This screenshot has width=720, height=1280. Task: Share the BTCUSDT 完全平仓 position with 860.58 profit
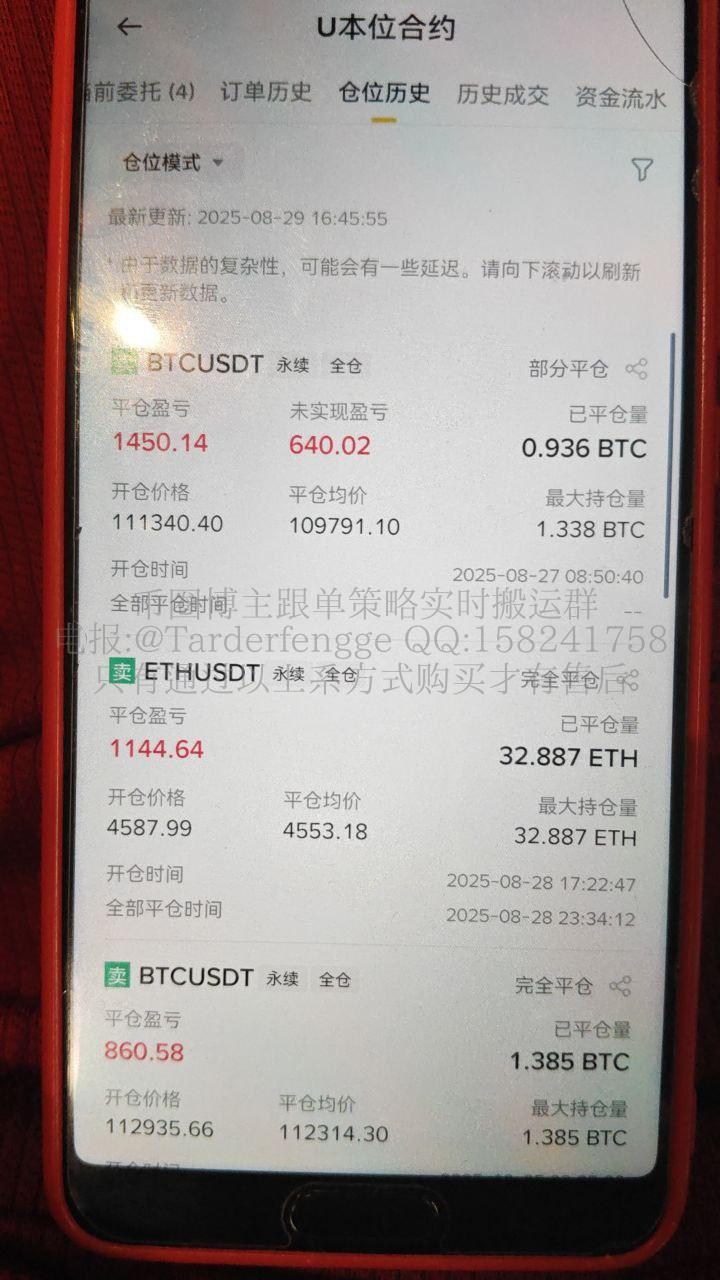(620, 986)
